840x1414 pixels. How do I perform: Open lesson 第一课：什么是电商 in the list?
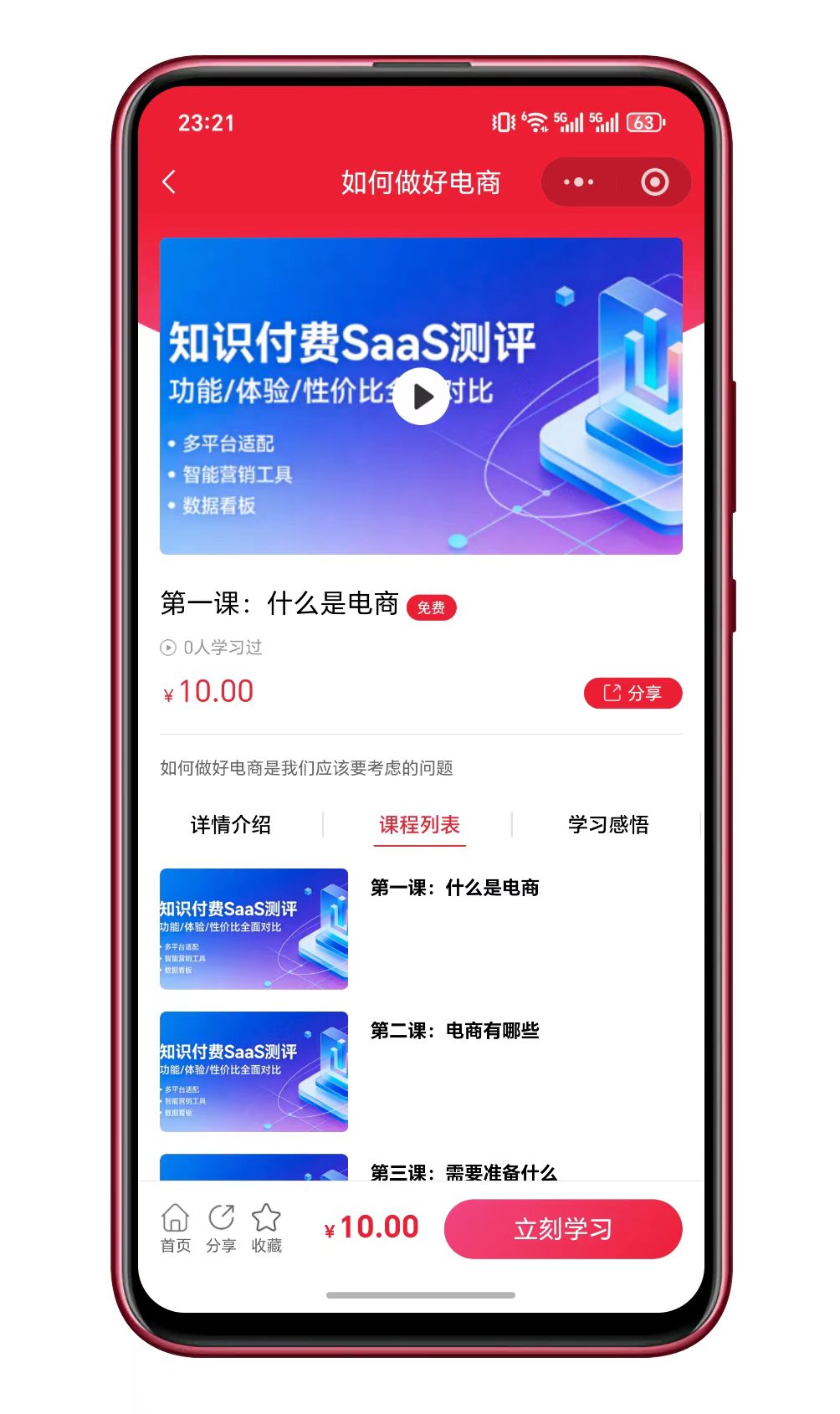(x=454, y=888)
